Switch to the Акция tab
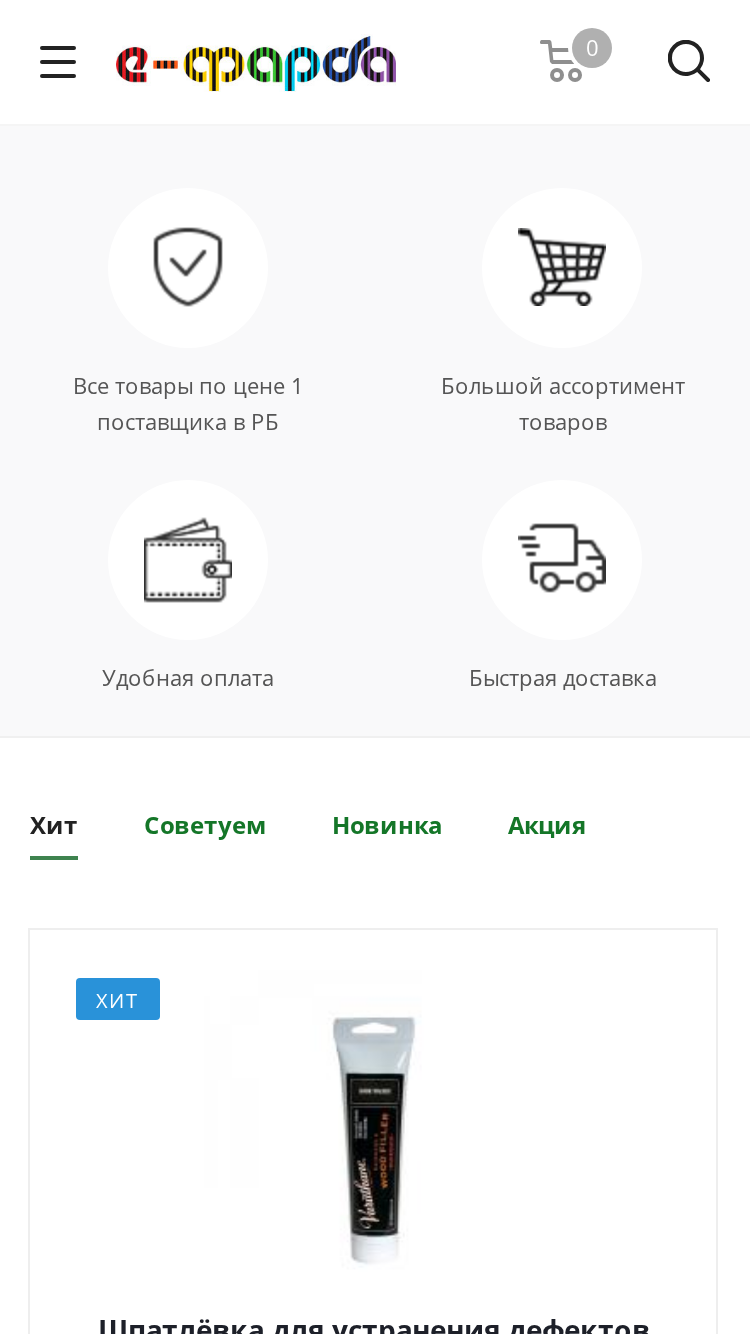This screenshot has width=750, height=1334. 547,826
